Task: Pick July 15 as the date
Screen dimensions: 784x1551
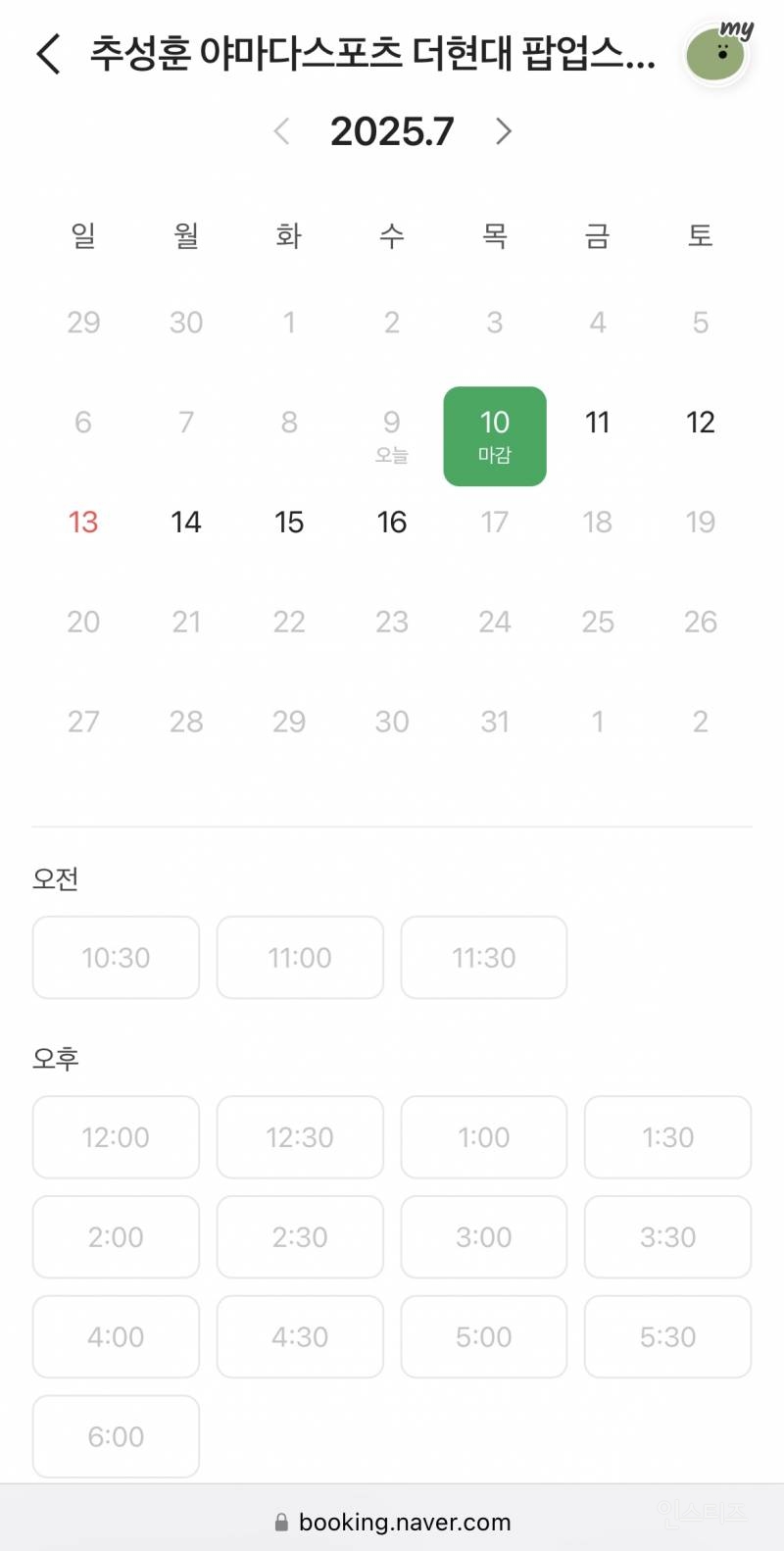Action: (x=289, y=523)
